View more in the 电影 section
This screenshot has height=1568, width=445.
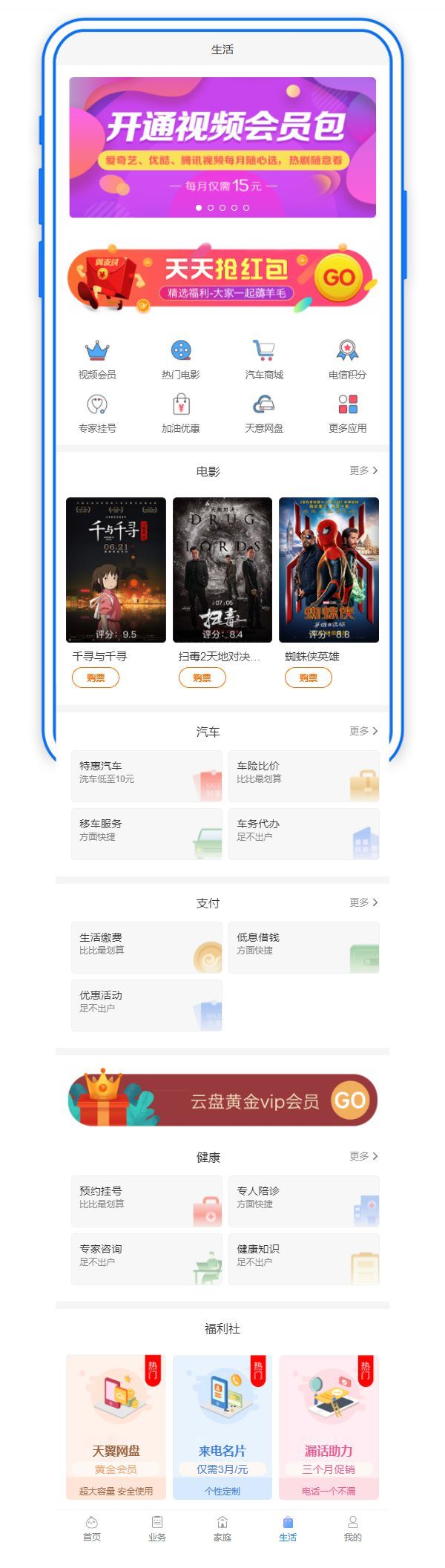tap(363, 470)
